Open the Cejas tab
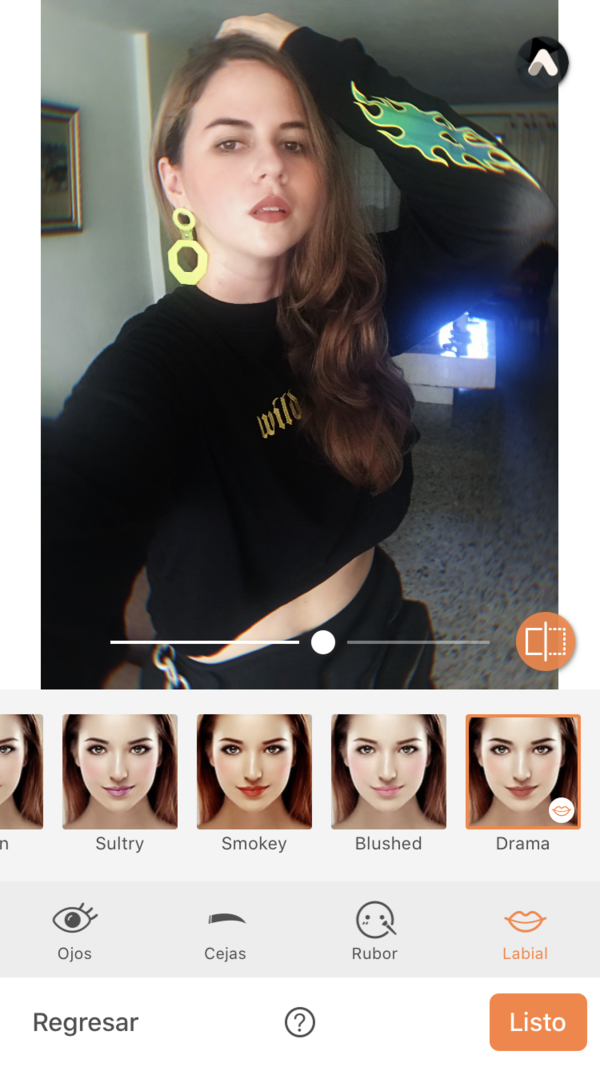 225,930
